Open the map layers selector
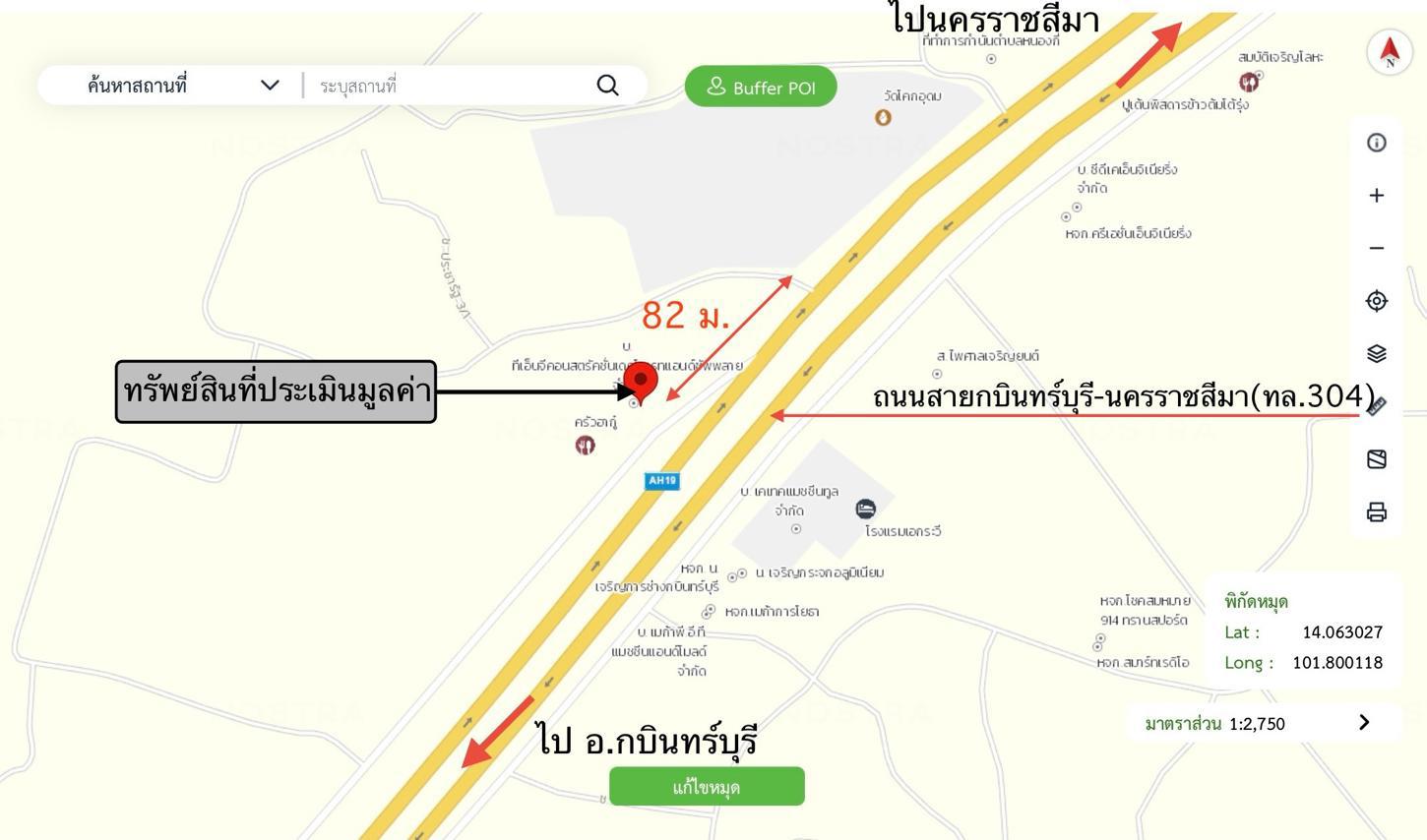The width and height of the screenshot is (1427, 840). point(1376,353)
